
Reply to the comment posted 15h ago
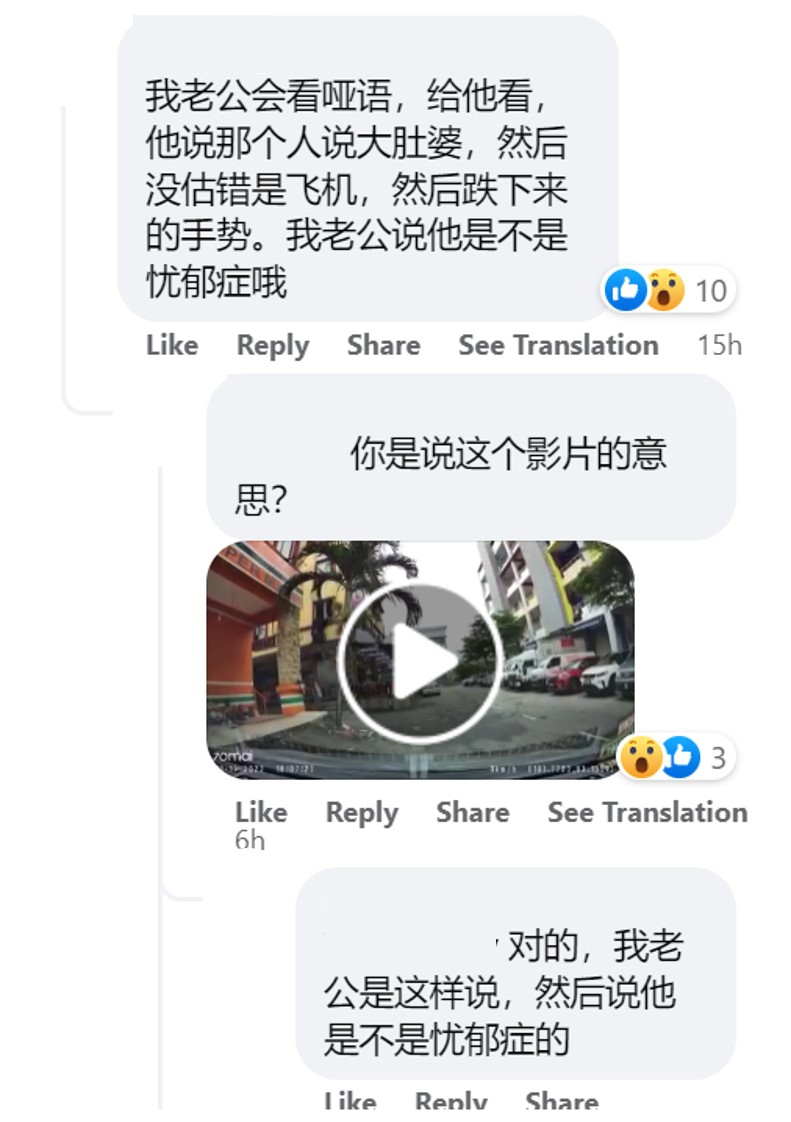pos(272,345)
